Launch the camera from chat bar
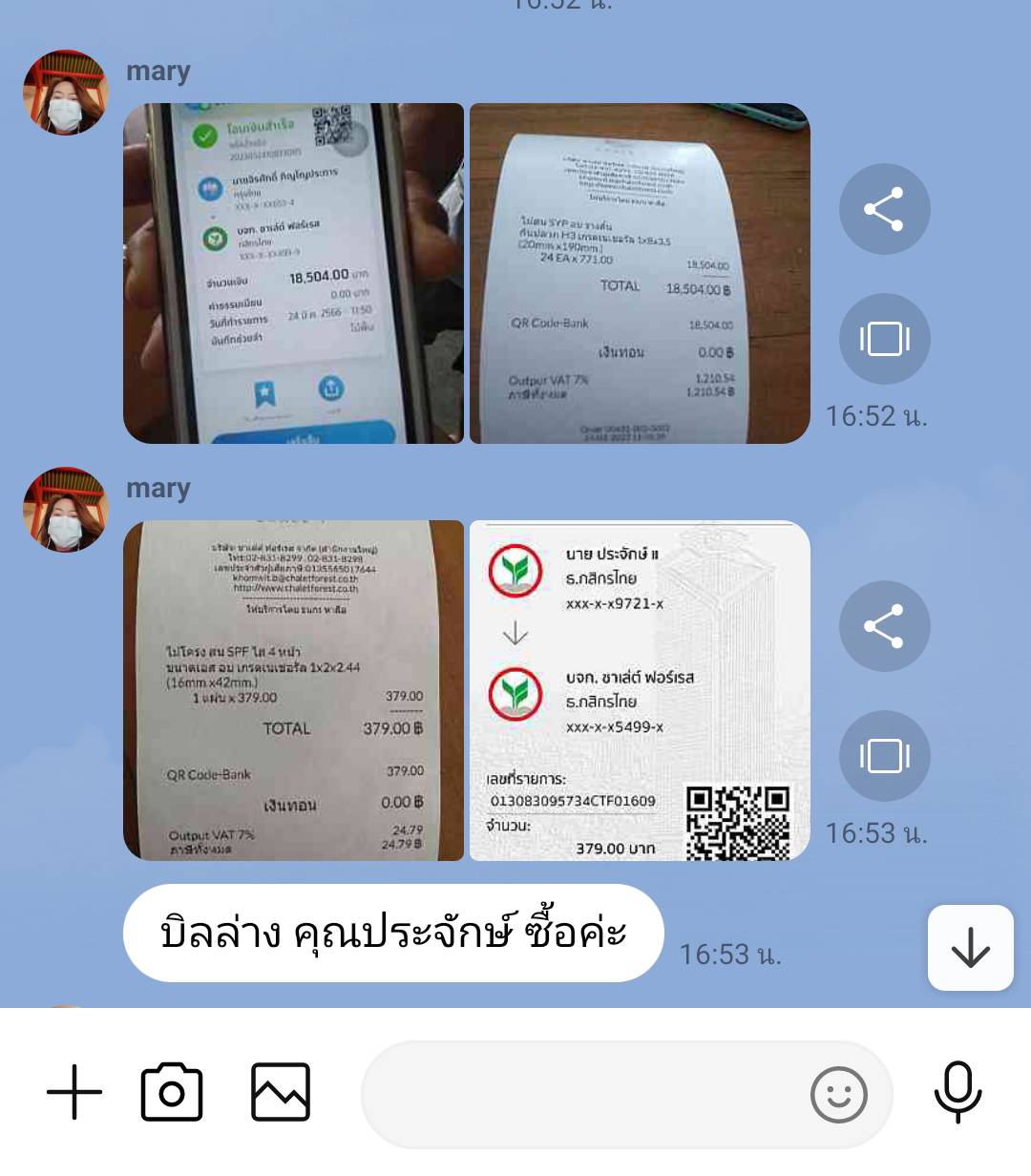The height and width of the screenshot is (1176, 1031). point(172,1092)
